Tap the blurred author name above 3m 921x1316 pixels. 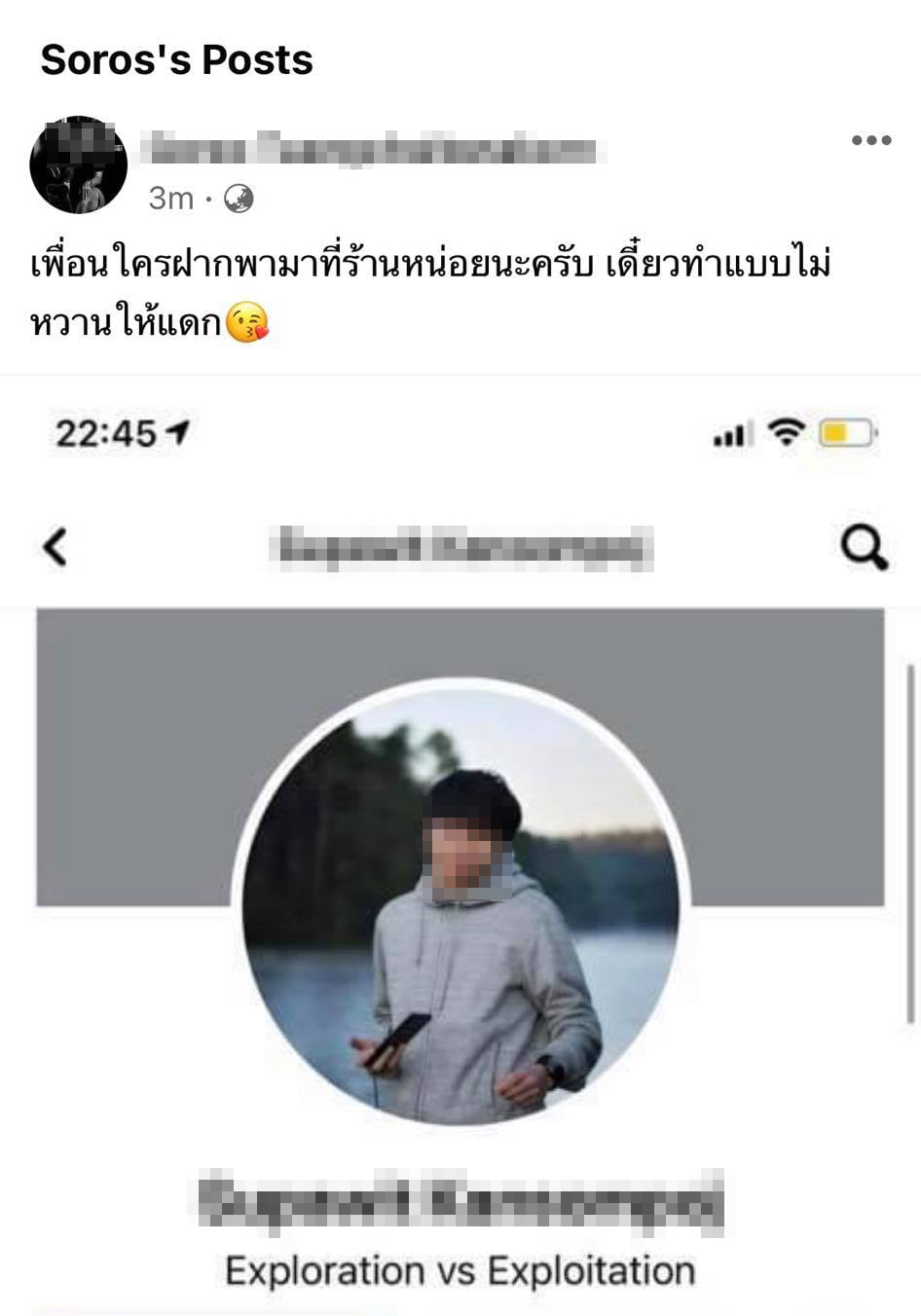tap(368, 149)
